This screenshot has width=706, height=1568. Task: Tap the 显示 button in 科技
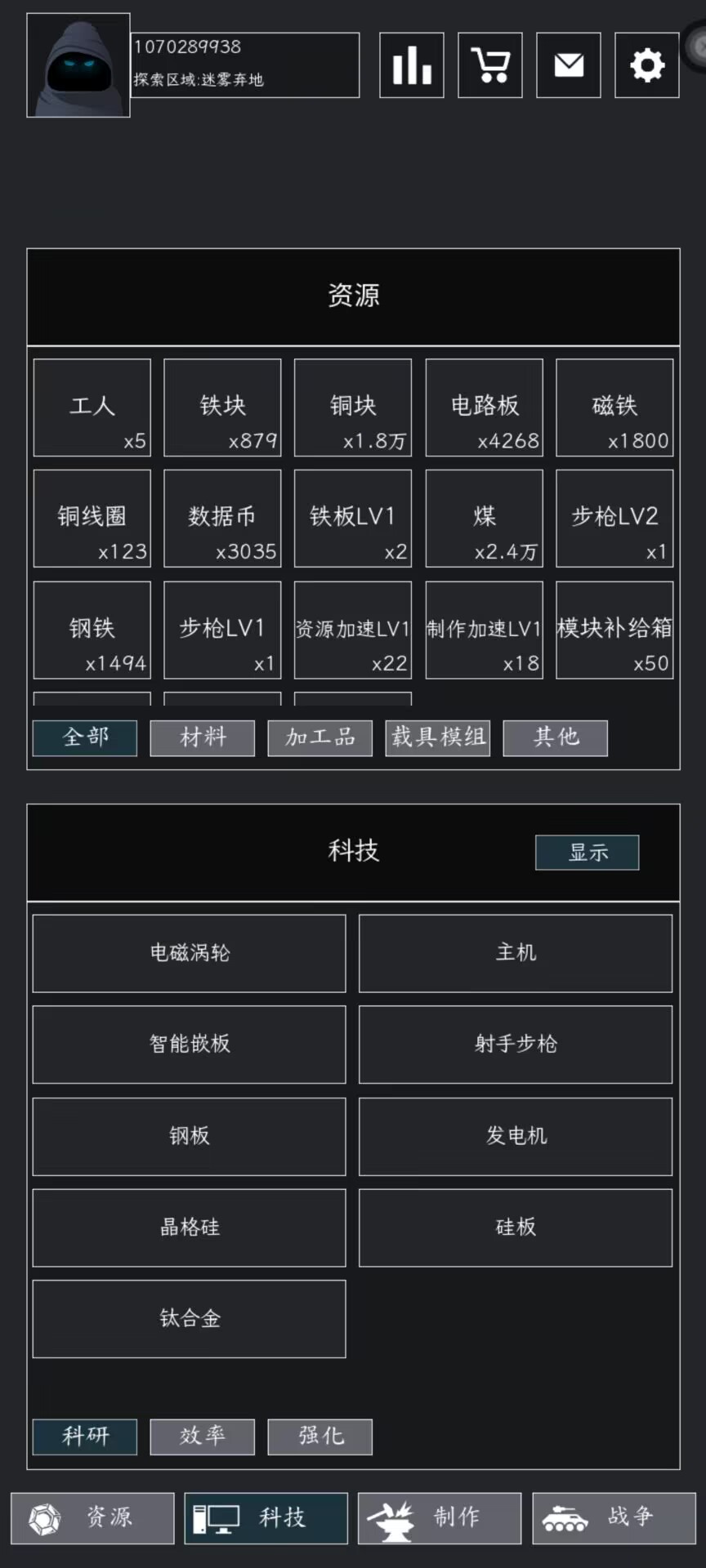(588, 853)
